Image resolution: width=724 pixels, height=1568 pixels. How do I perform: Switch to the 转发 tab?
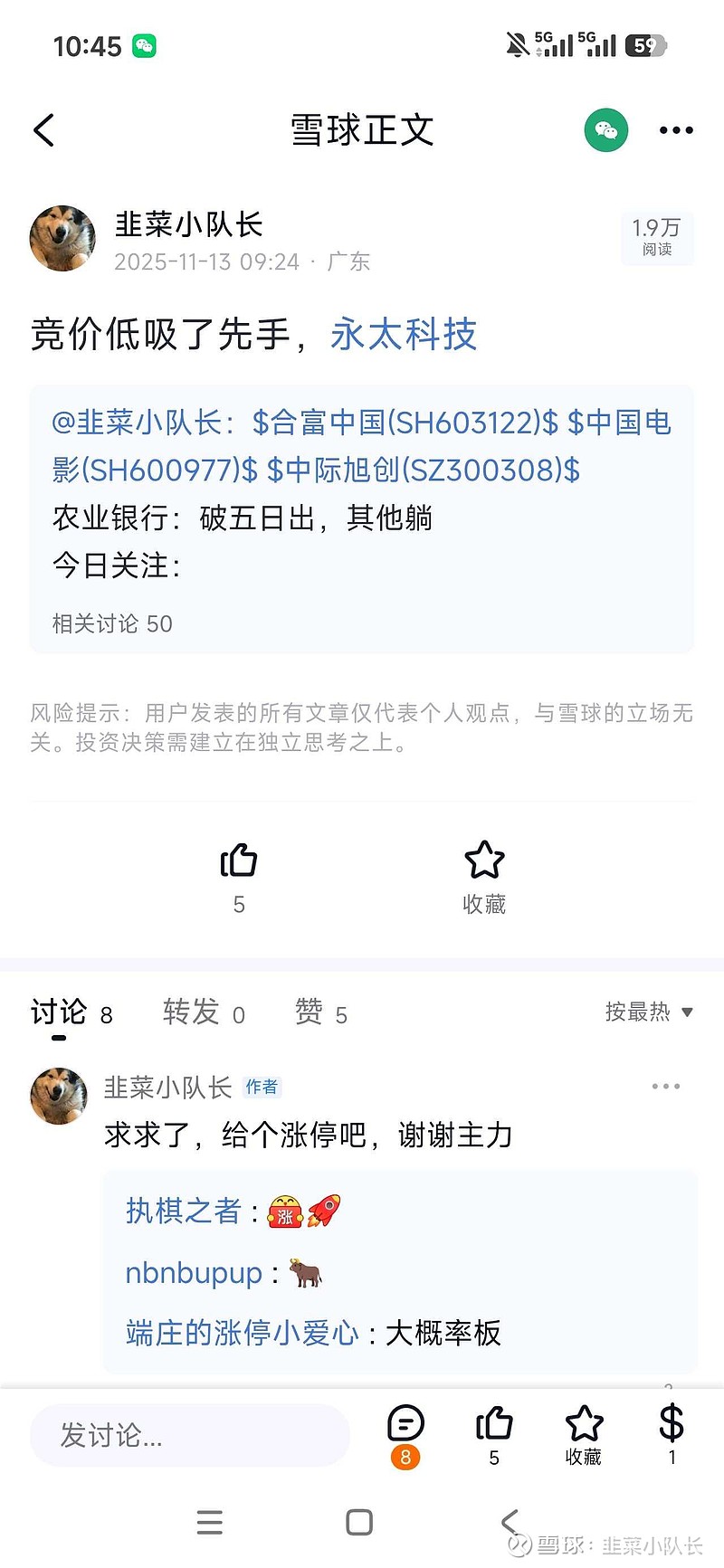click(x=191, y=1012)
